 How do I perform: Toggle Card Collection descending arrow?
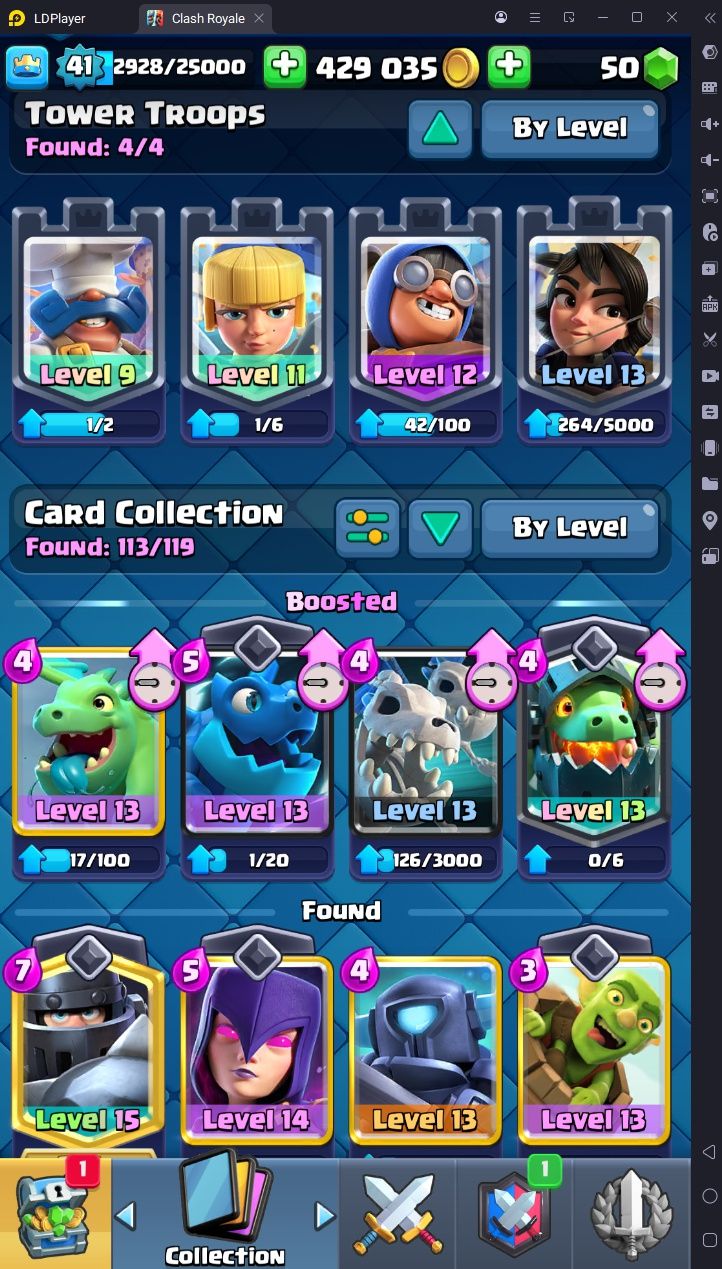(441, 527)
